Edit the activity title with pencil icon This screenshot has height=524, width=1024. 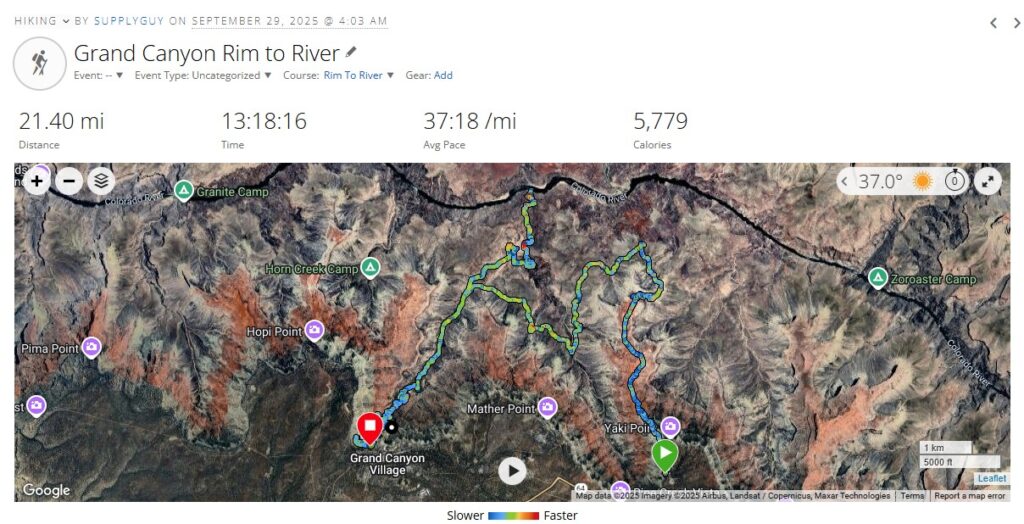coord(351,52)
